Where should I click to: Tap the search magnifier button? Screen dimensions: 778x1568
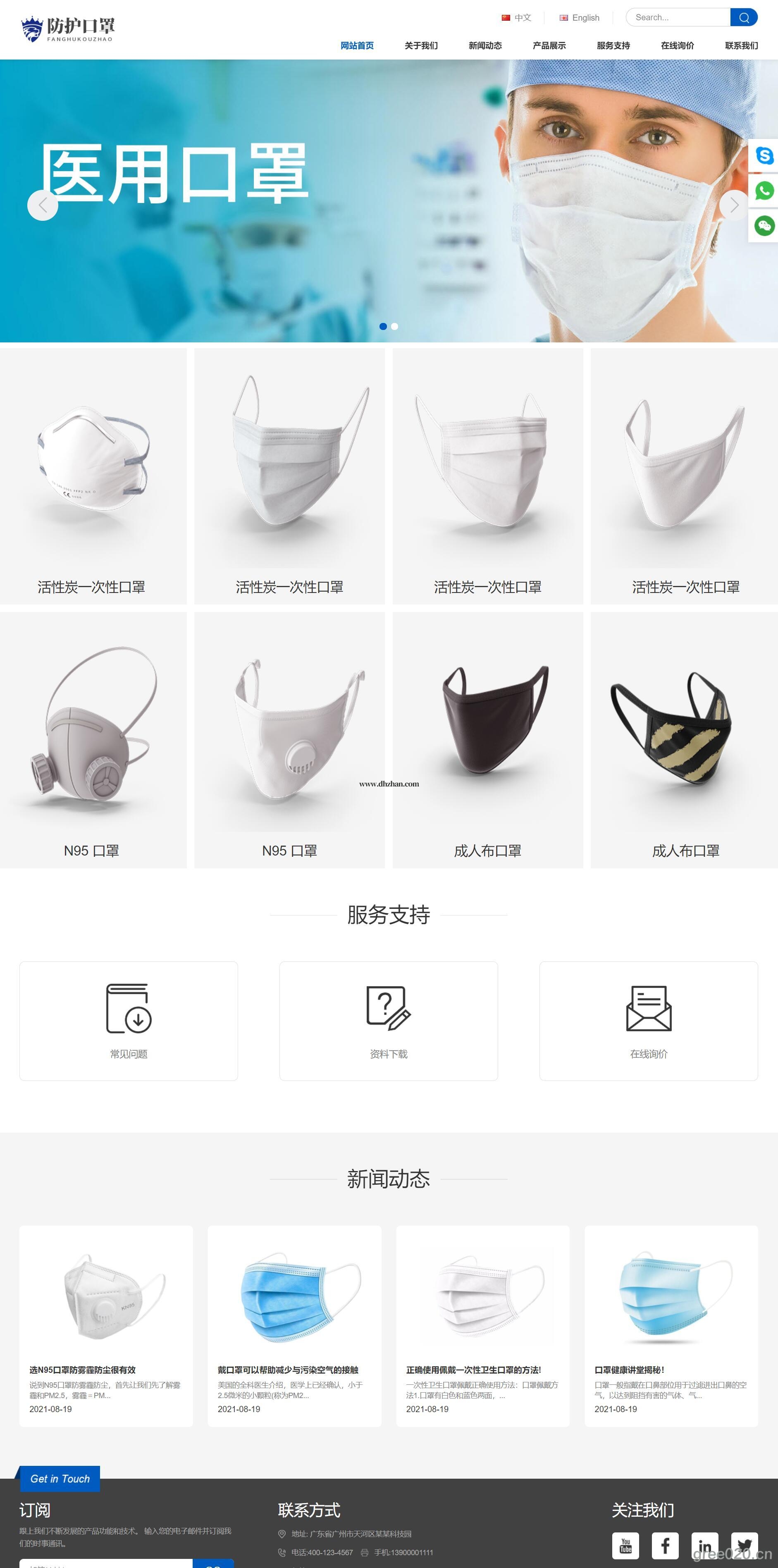click(x=743, y=18)
